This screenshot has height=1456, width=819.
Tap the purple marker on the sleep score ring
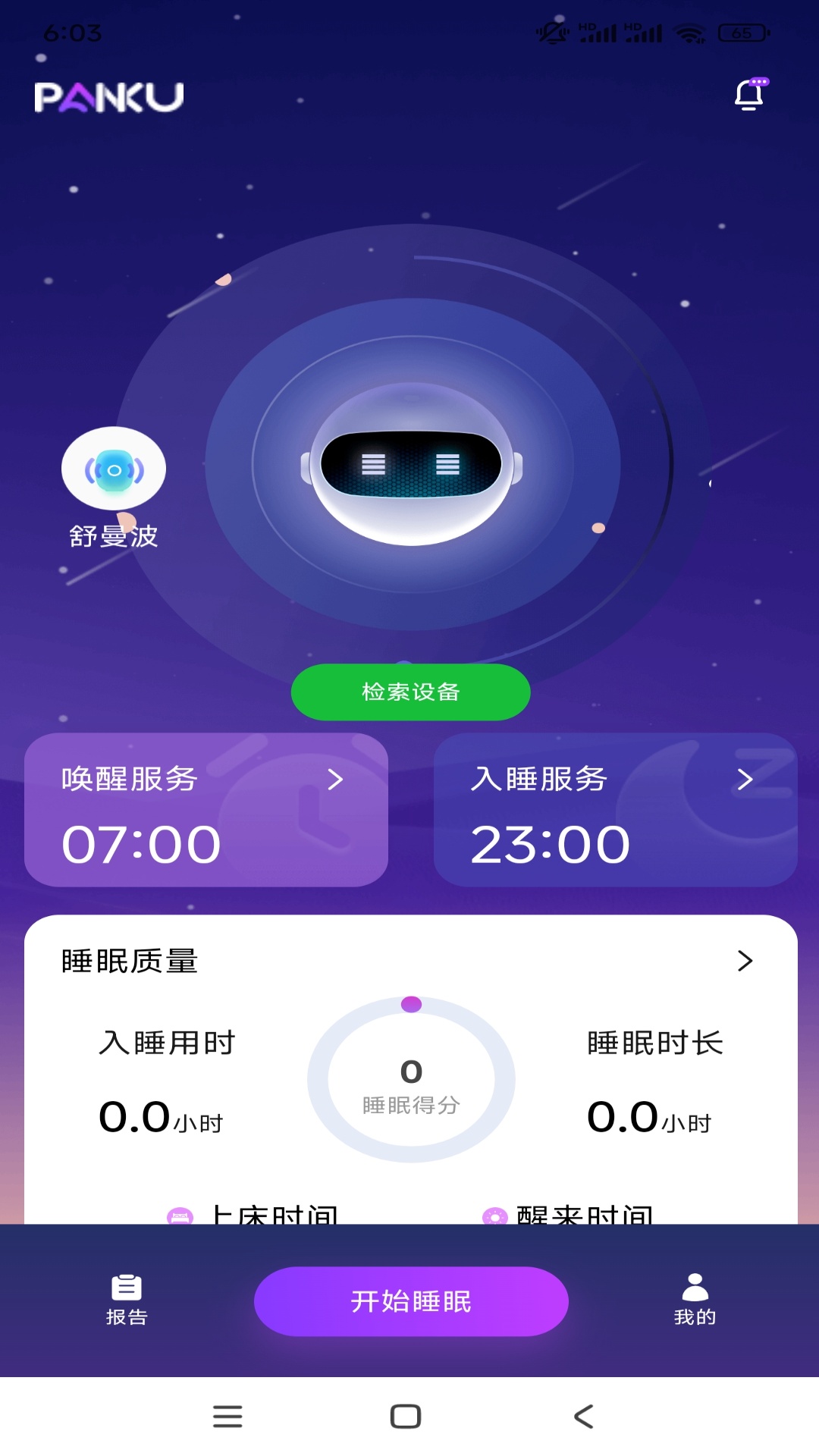(x=412, y=1003)
